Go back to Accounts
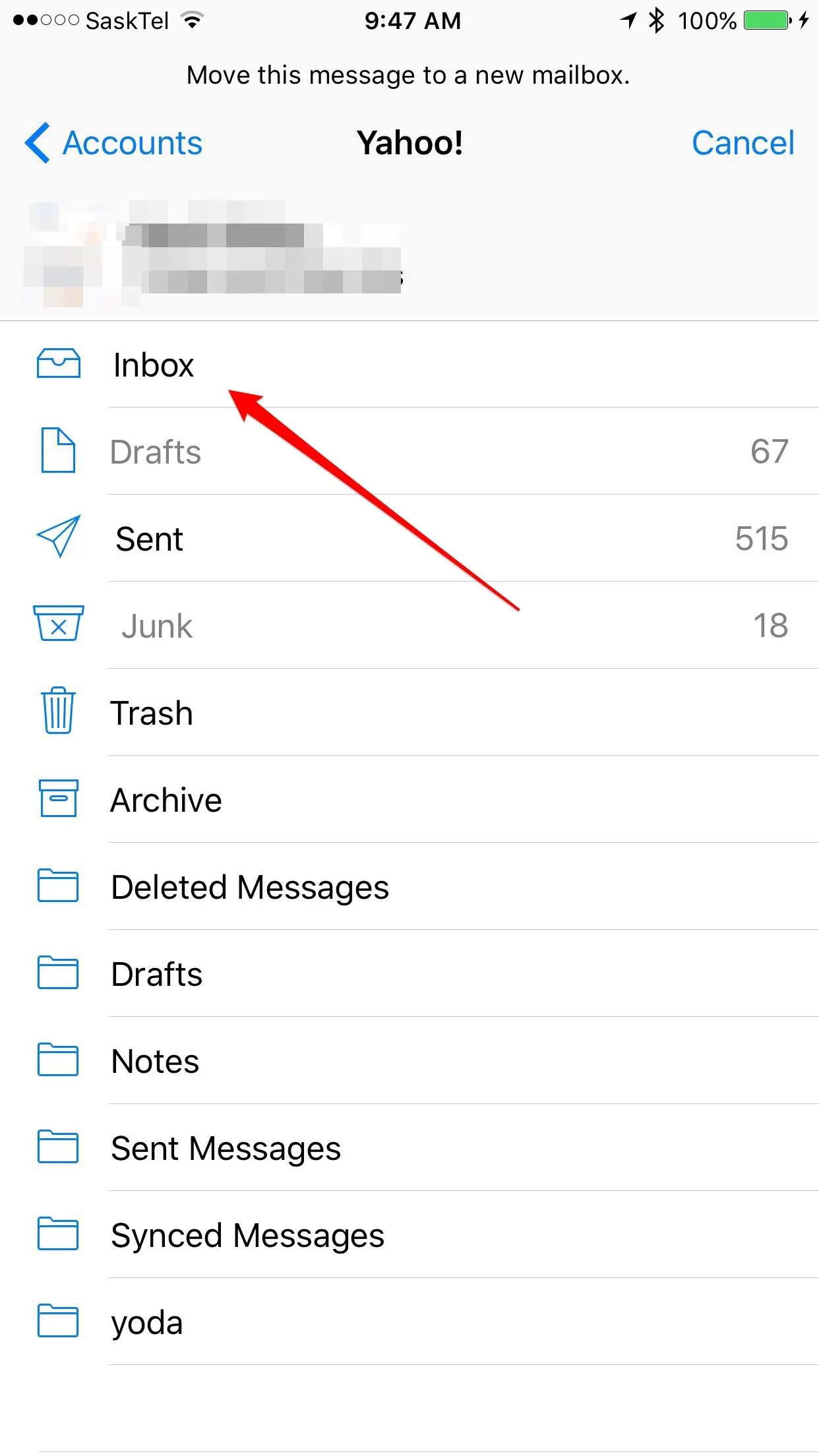Image resolution: width=819 pixels, height=1456 pixels. click(x=113, y=143)
